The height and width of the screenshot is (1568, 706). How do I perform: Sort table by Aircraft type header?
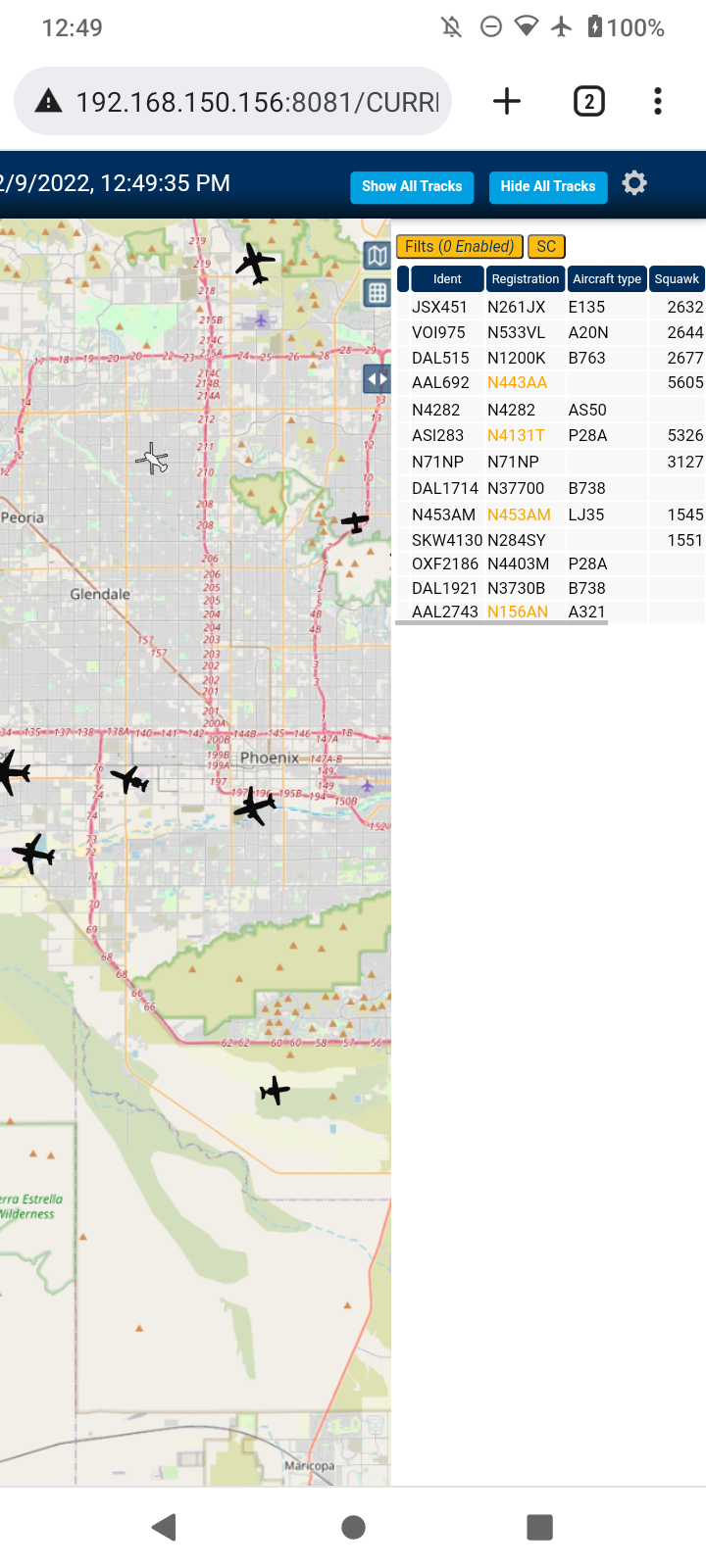point(607,279)
